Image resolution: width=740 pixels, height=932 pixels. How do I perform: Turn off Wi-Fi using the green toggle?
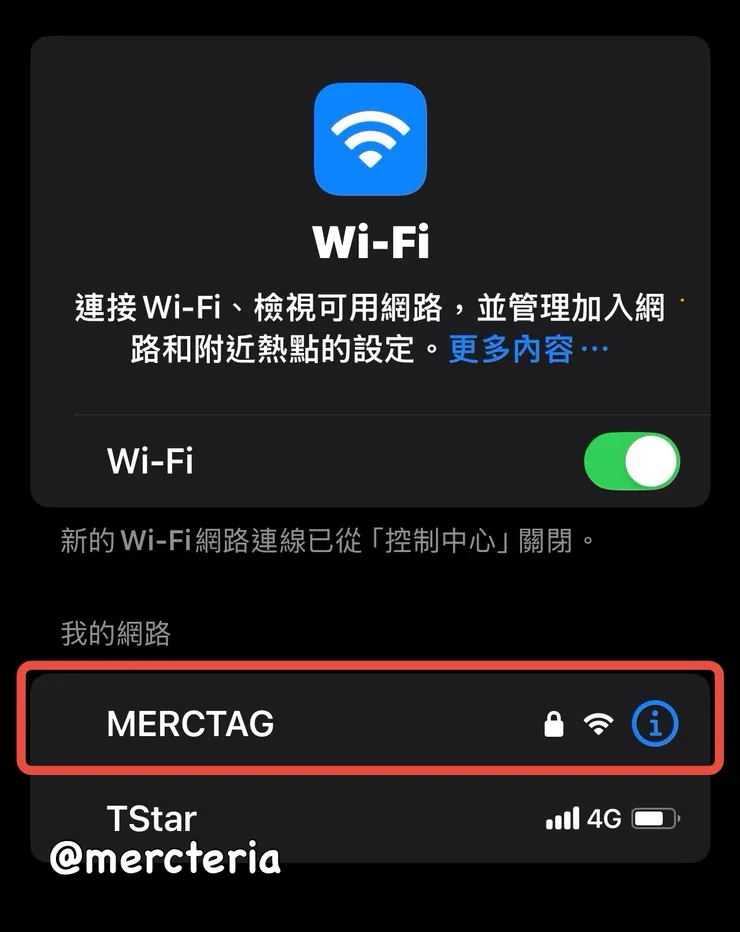click(x=634, y=460)
